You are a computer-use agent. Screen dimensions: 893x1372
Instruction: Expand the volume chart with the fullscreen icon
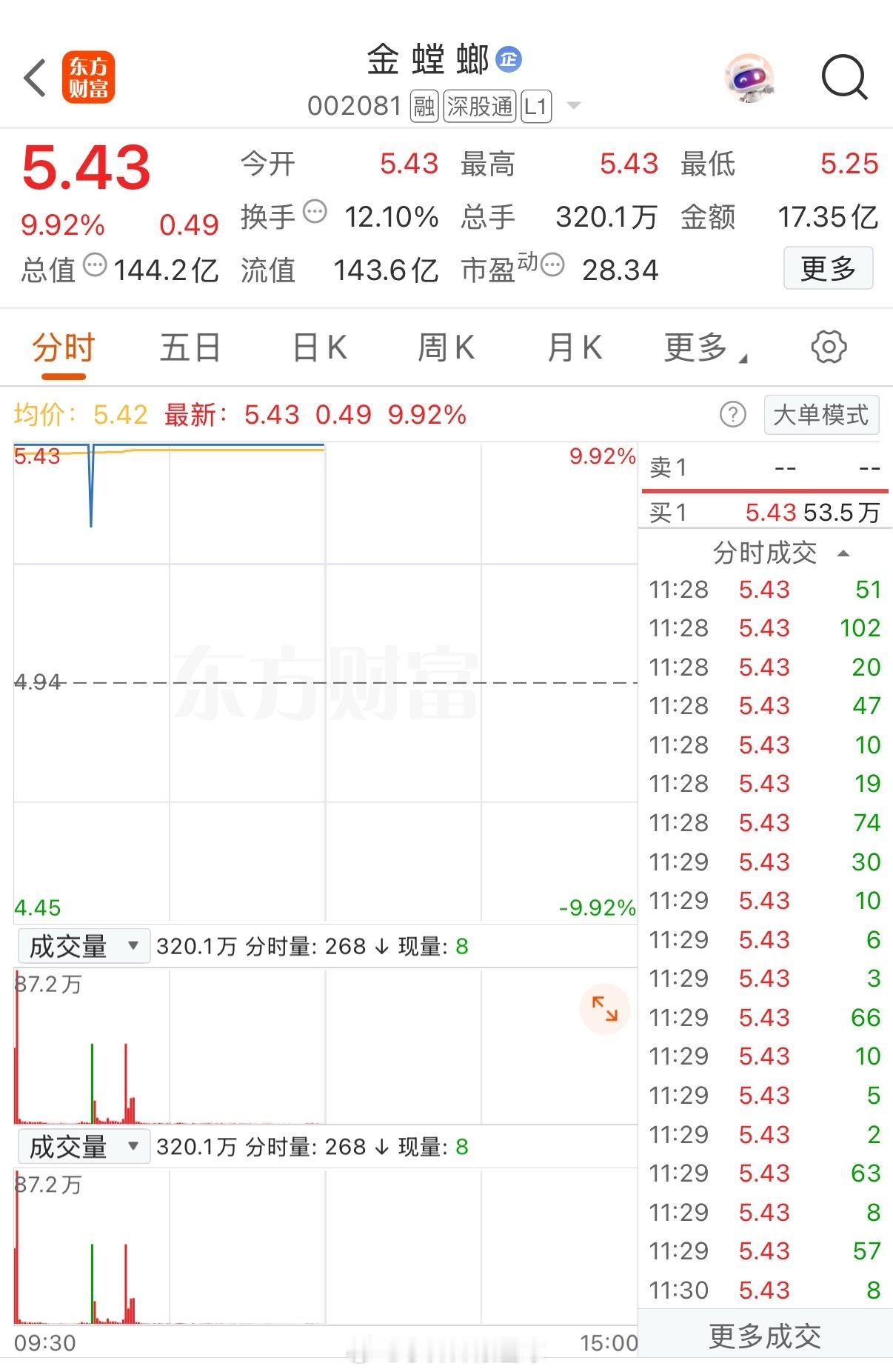[x=604, y=1008]
